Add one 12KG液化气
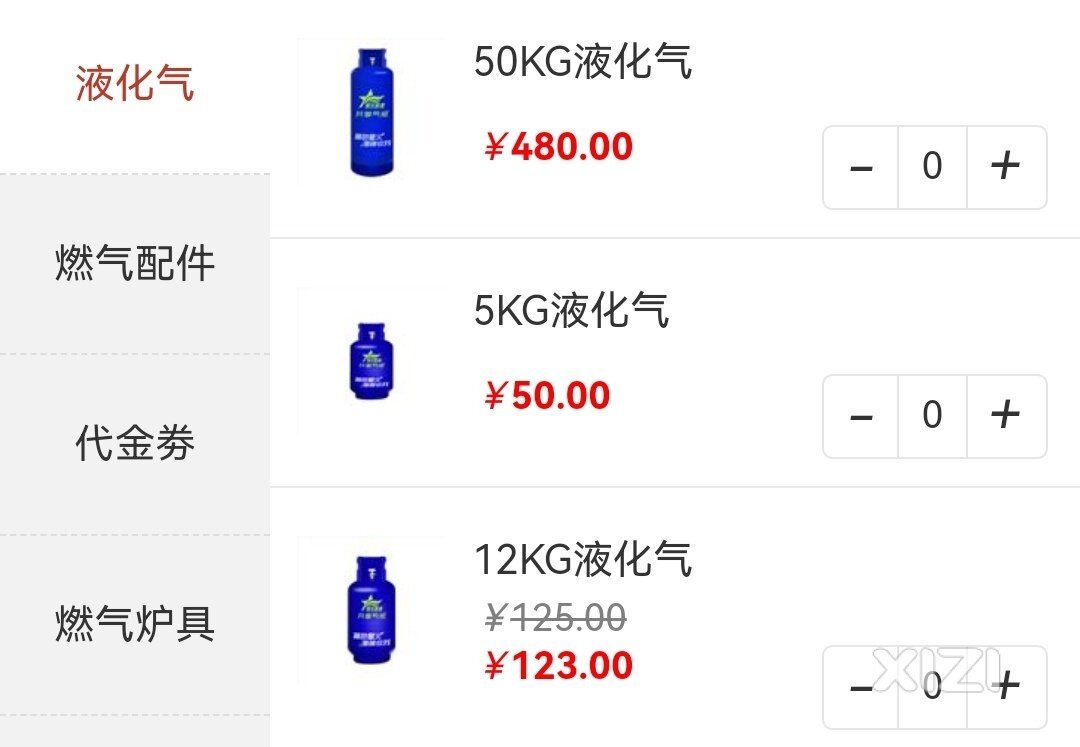 click(1005, 686)
